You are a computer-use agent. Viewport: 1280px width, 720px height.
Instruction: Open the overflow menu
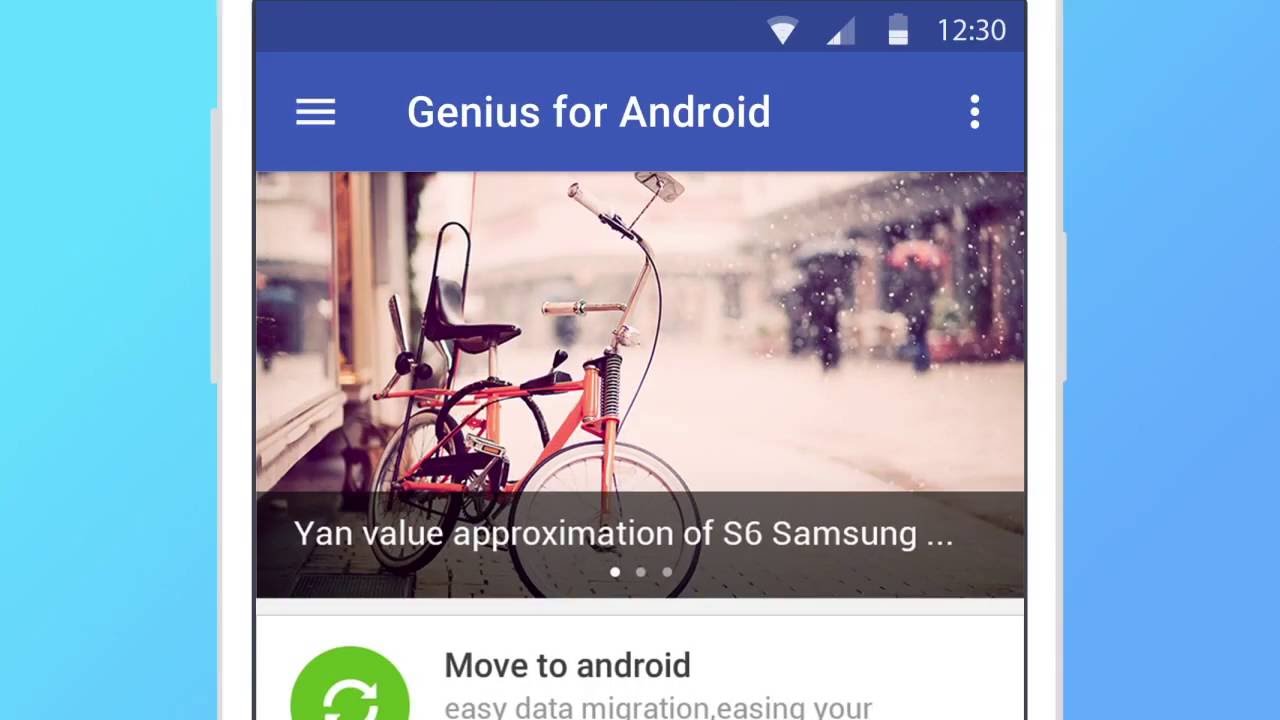click(x=975, y=112)
